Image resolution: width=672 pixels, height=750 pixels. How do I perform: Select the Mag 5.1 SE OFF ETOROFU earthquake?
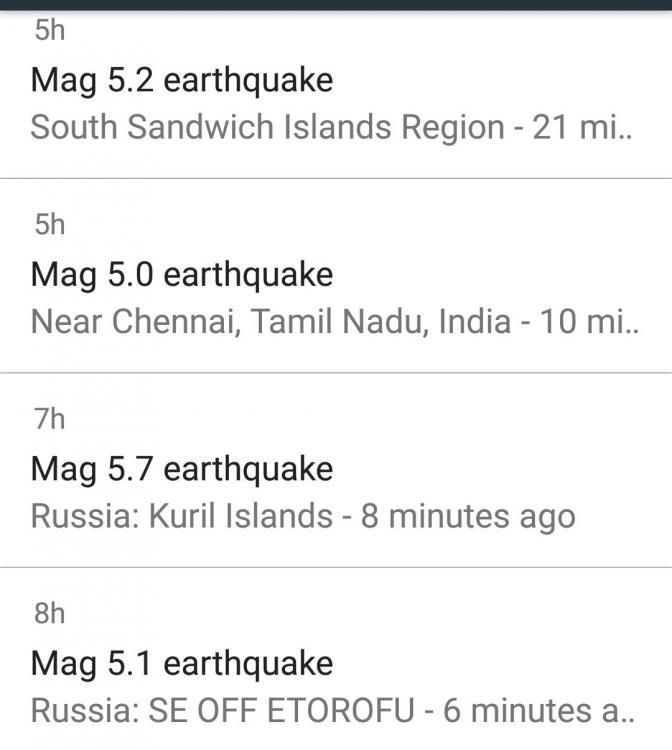pos(335,686)
